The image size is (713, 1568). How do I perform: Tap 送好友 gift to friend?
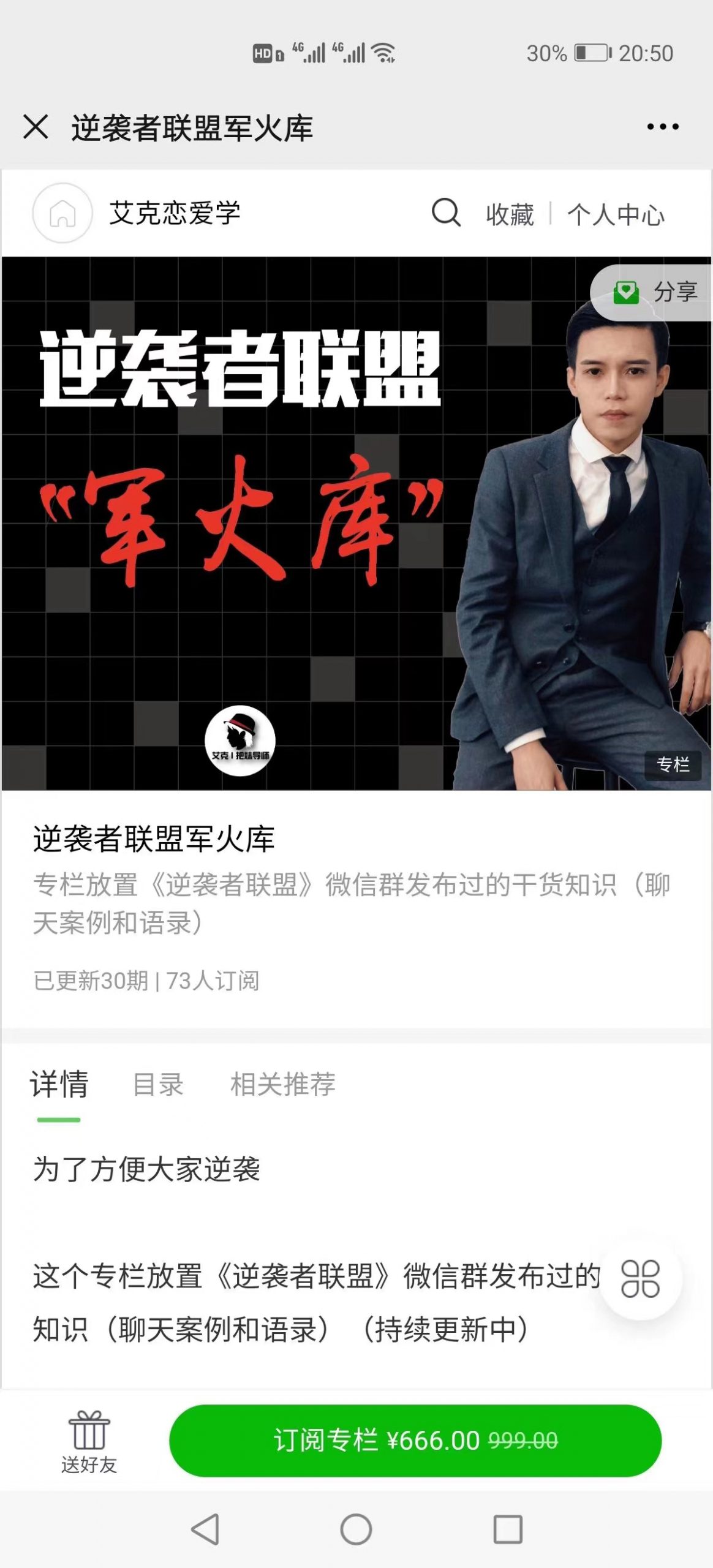pos(89,1442)
